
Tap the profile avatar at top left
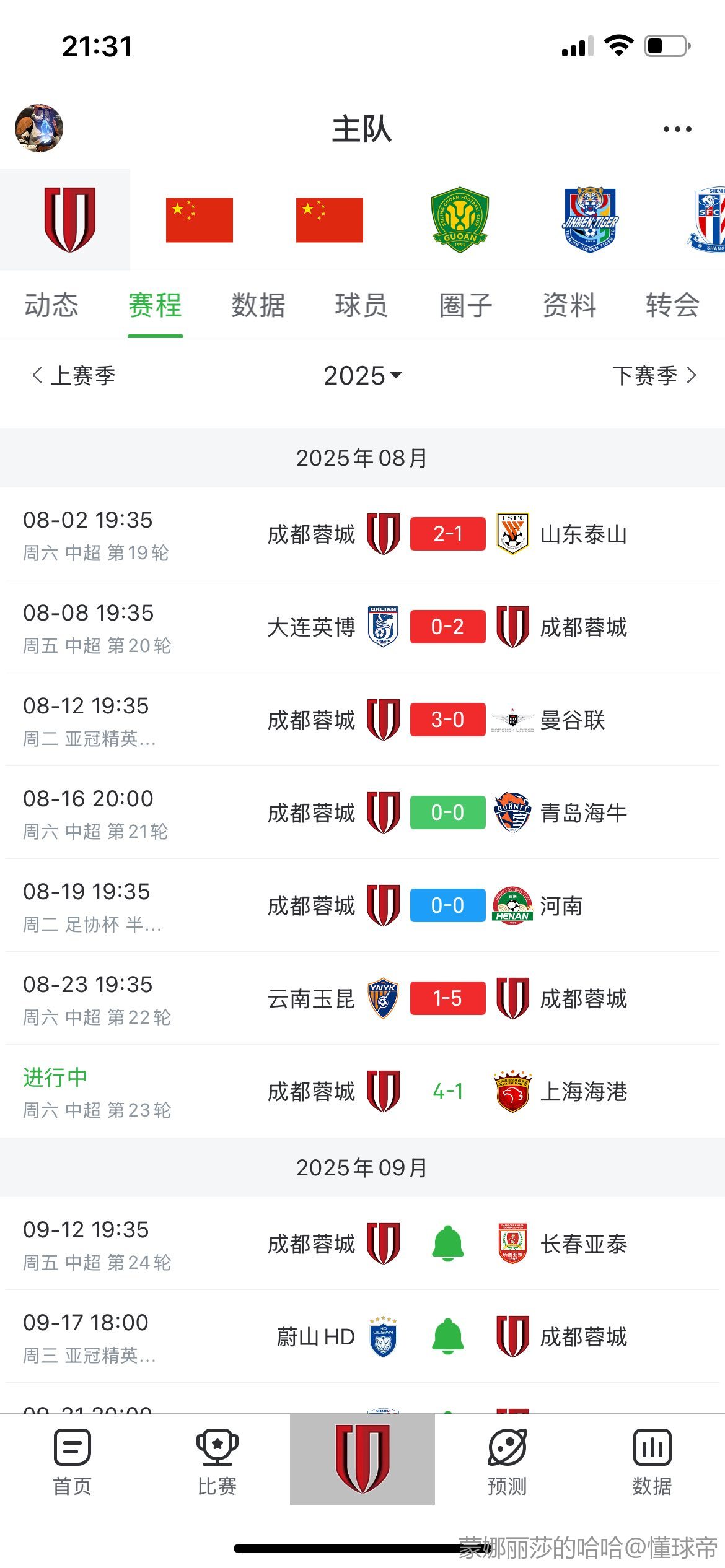click(x=39, y=128)
